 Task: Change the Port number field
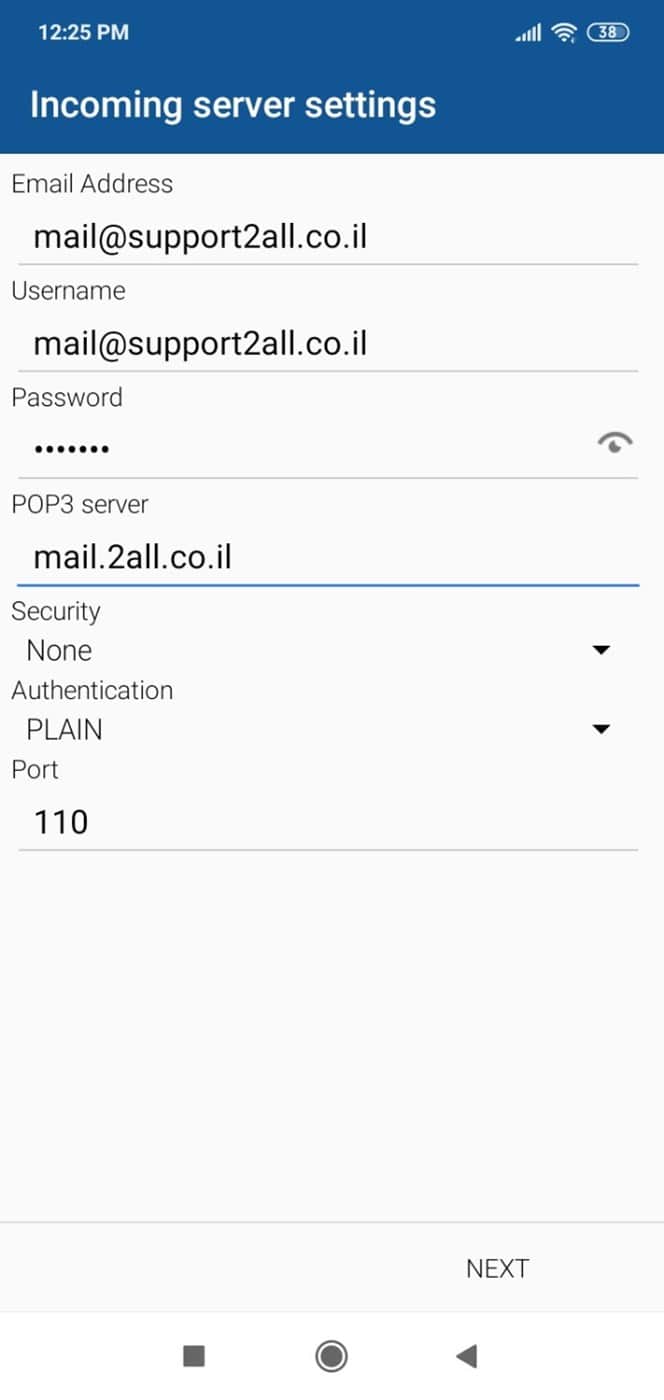[327, 822]
